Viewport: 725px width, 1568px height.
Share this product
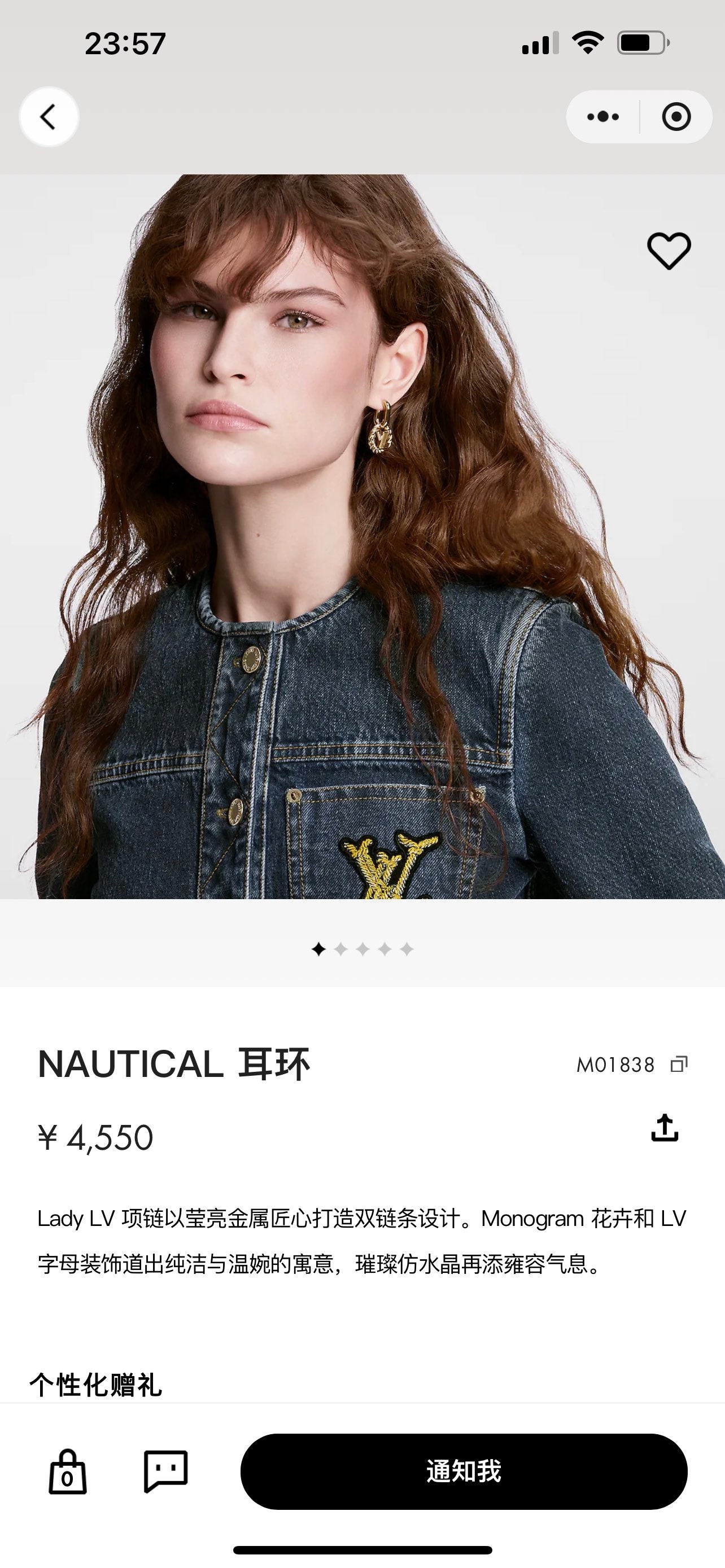point(664,1128)
